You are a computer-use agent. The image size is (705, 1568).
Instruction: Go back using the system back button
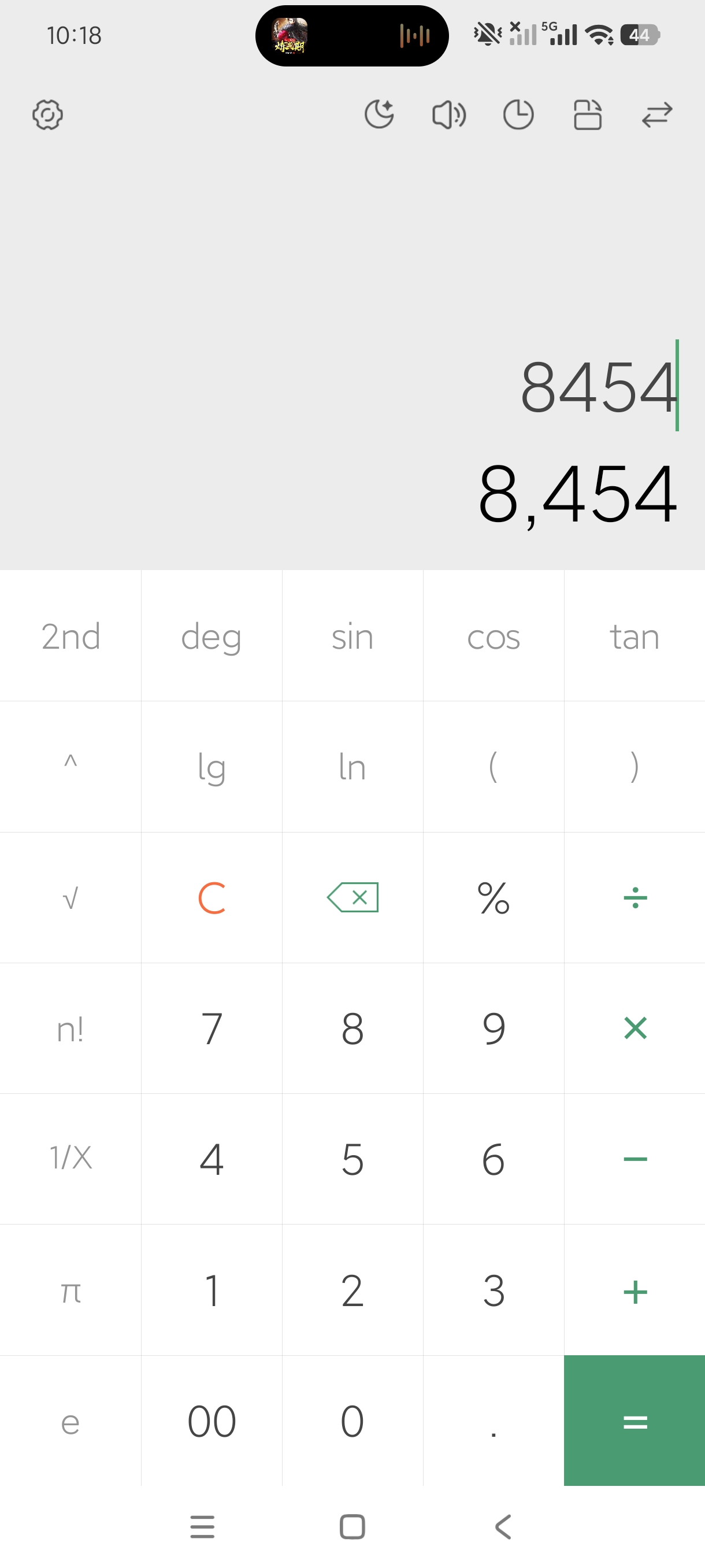click(503, 1526)
